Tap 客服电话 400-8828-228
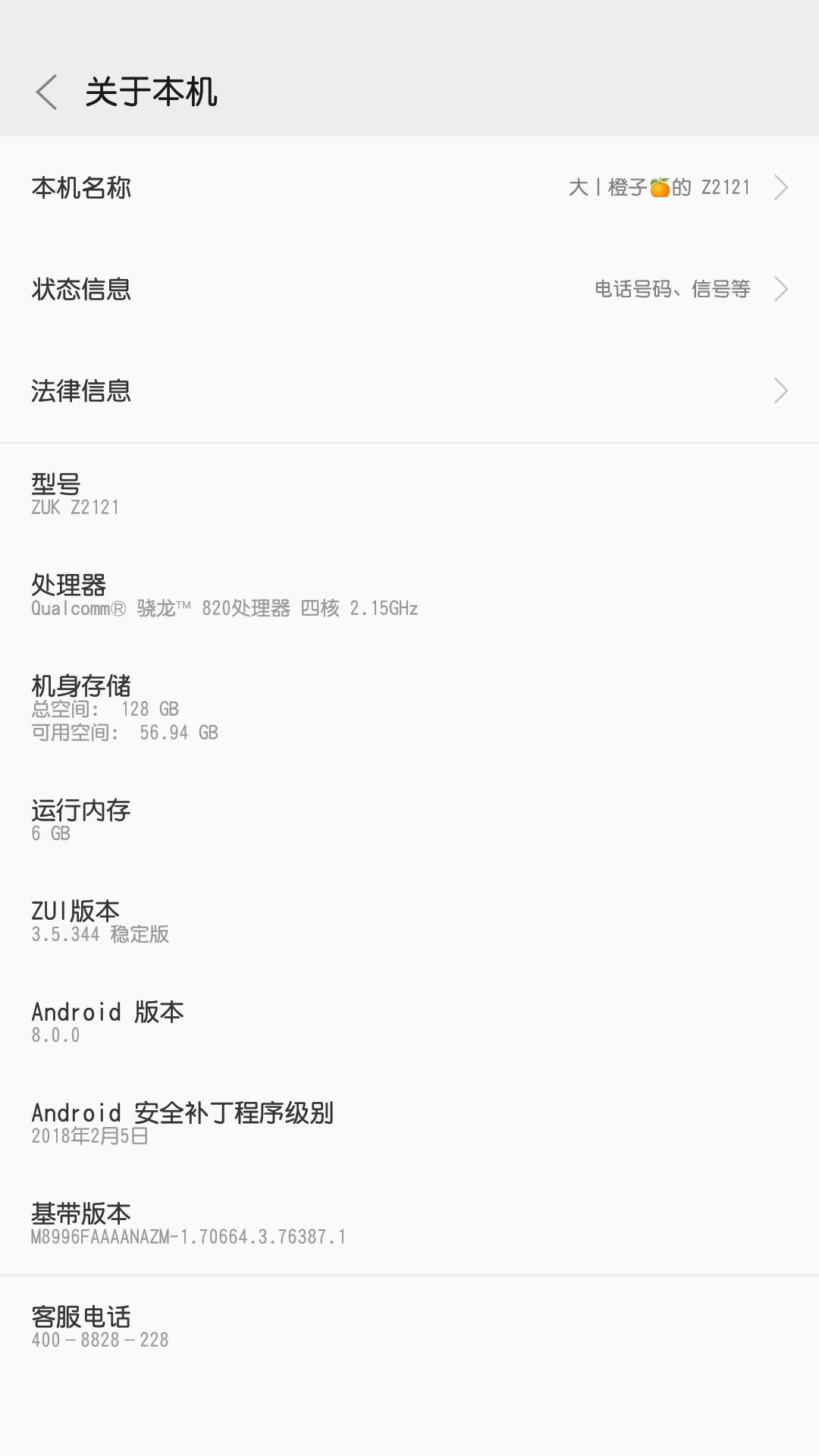 [409, 1327]
